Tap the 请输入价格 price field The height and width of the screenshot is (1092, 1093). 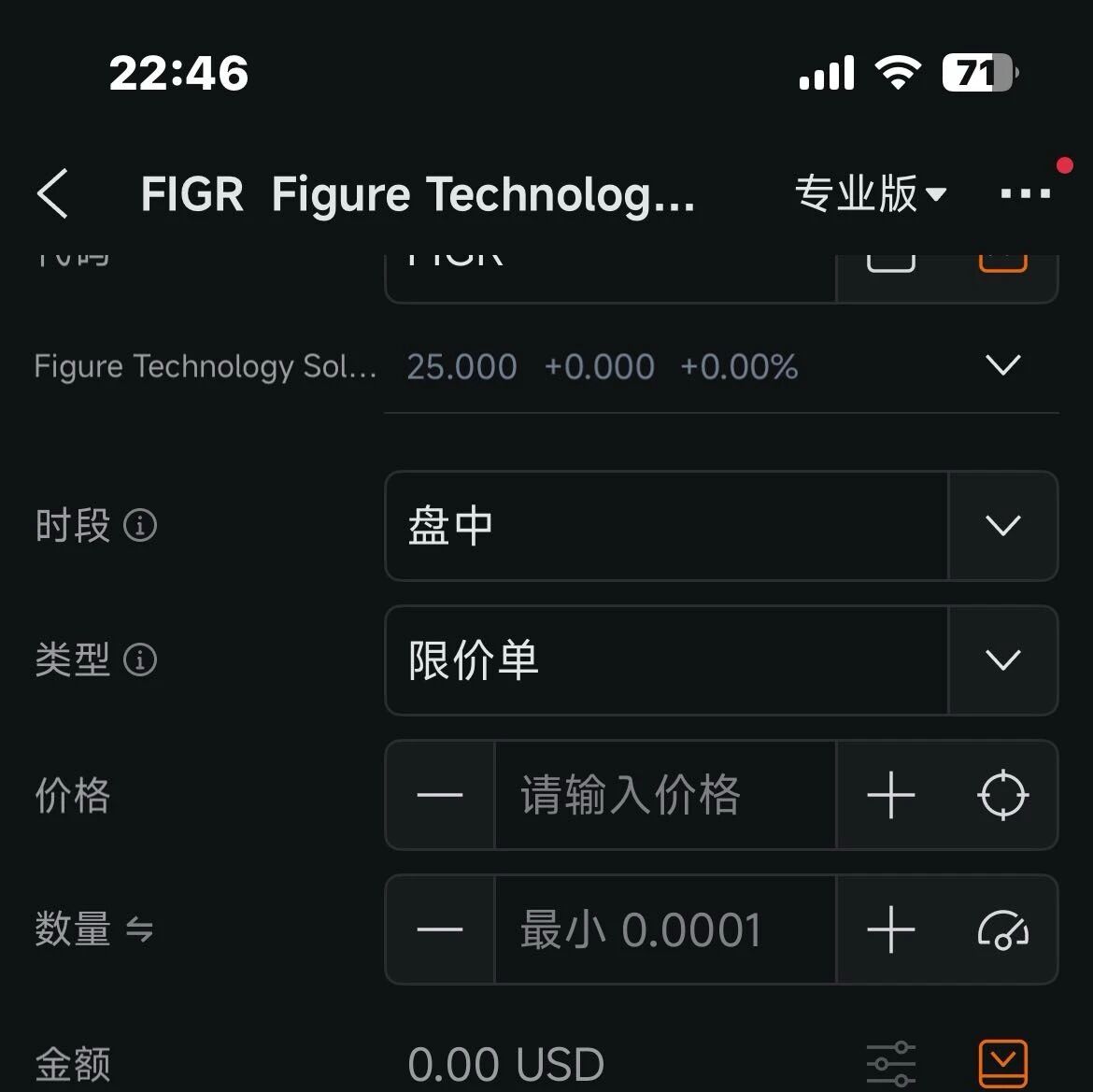coord(665,794)
